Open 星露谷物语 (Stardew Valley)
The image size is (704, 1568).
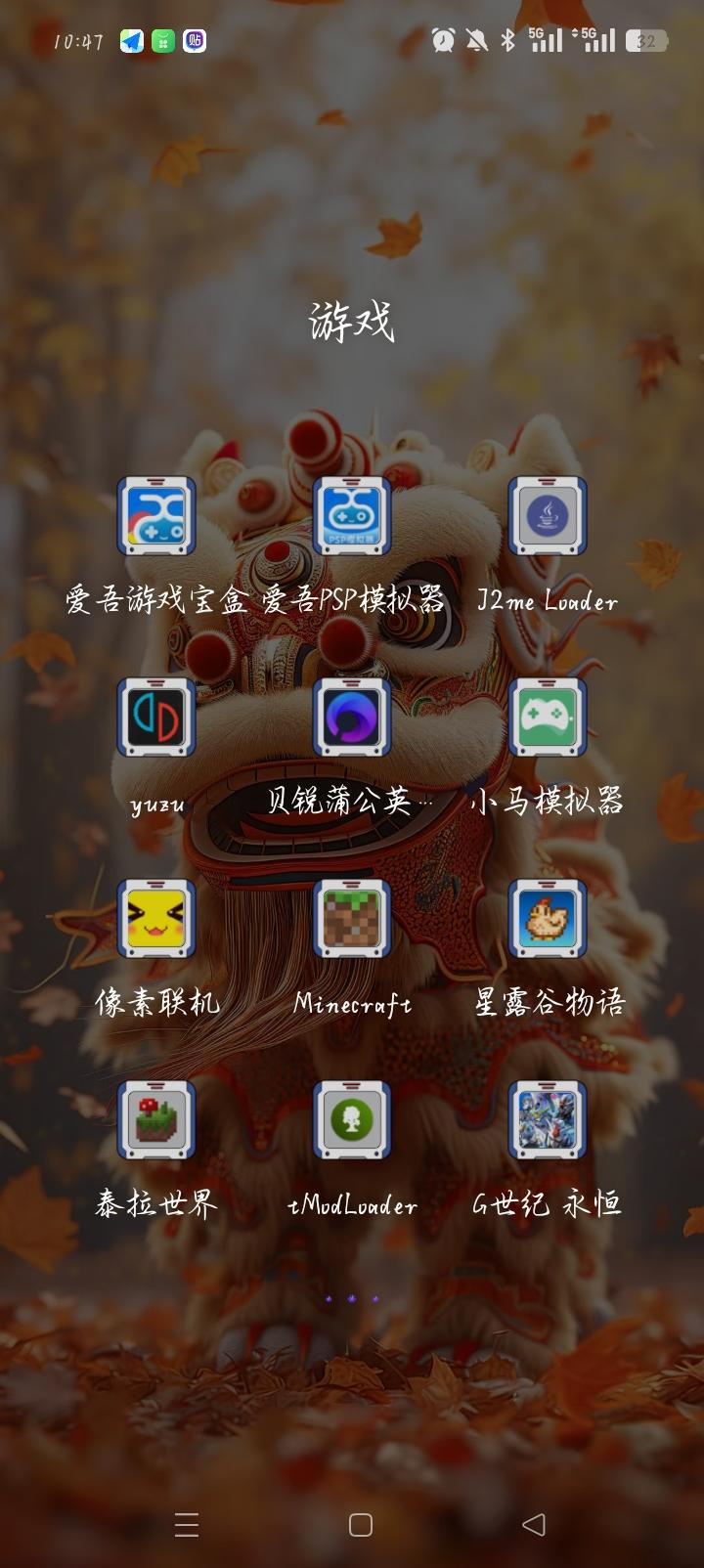(546, 919)
